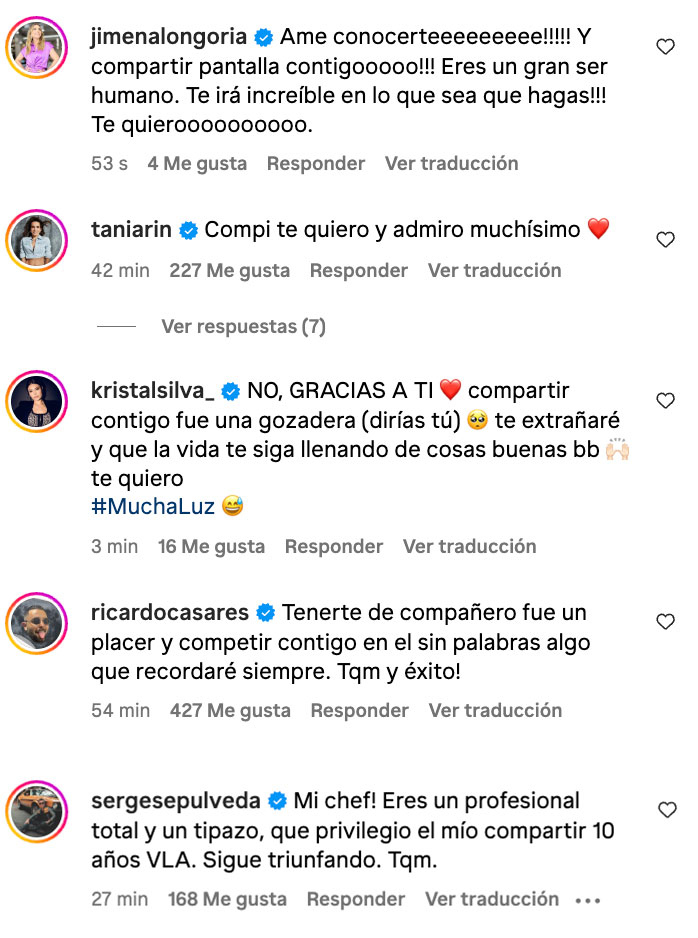The height and width of the screenshot is (938, 698).
Task: View translation of sergesepulveda's comment
Action: [492, 899]
